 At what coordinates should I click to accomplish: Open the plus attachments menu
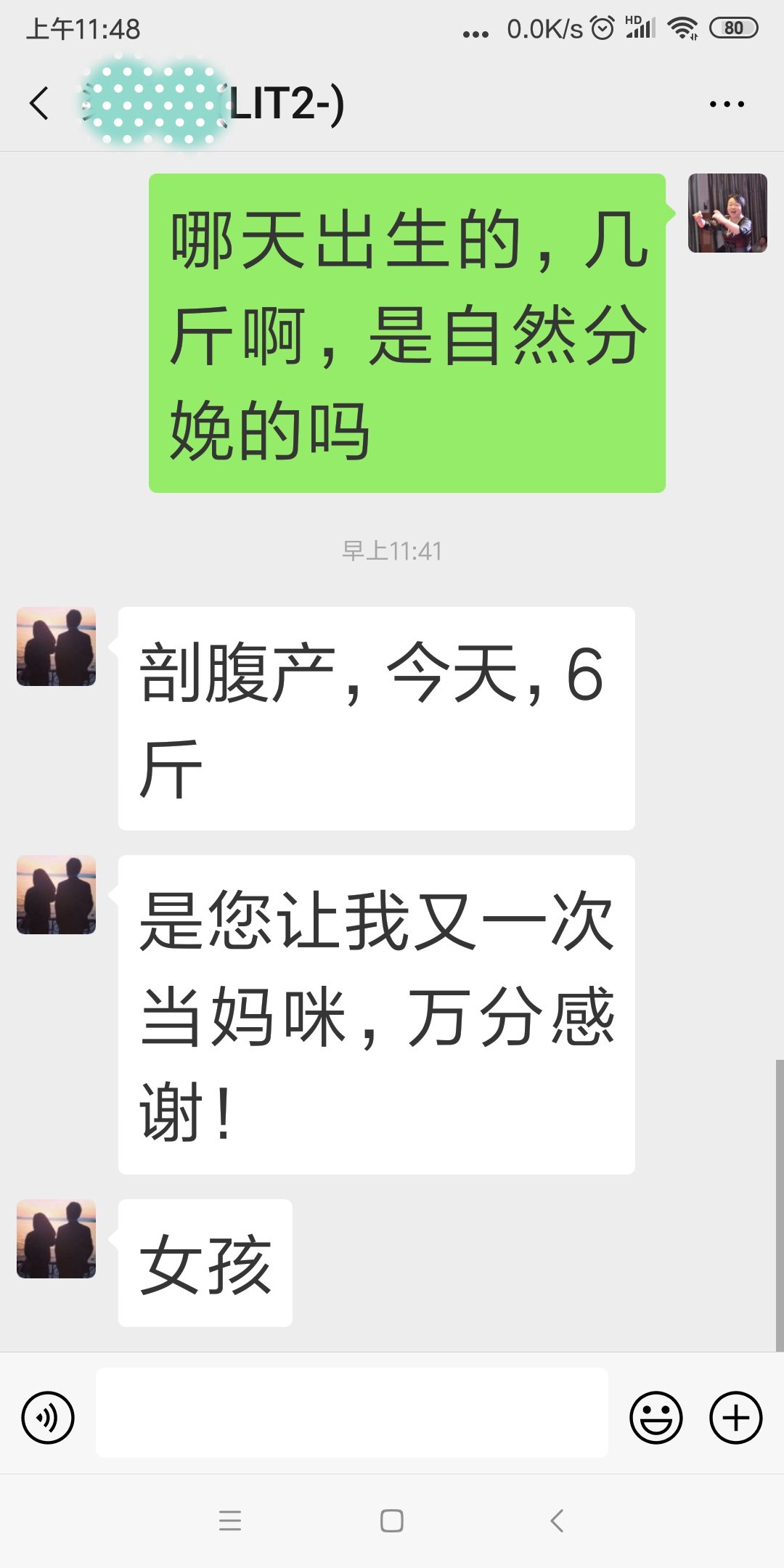coord(735,1417)
